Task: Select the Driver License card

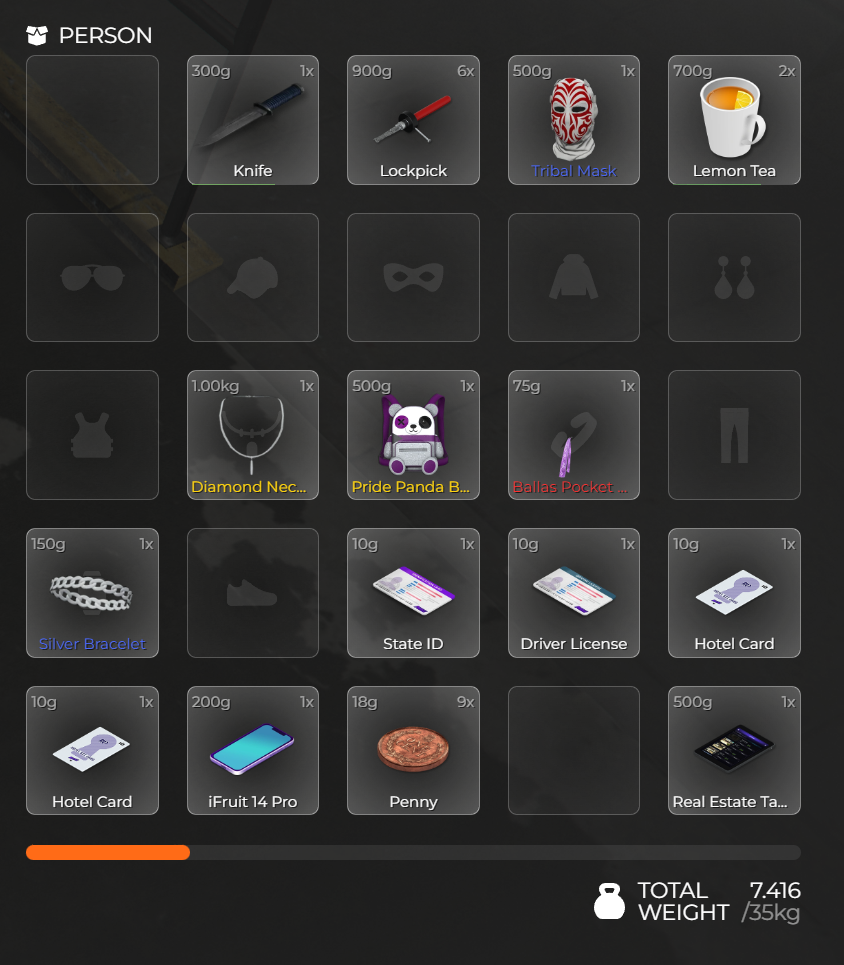Action: [x=574, y=593]
